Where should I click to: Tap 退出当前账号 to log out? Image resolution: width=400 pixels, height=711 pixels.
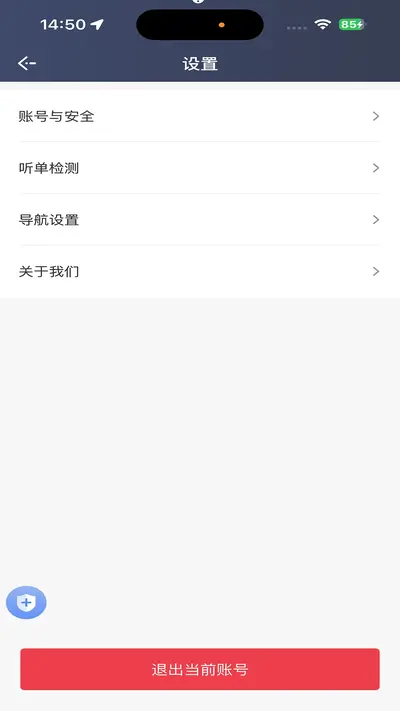200,669
